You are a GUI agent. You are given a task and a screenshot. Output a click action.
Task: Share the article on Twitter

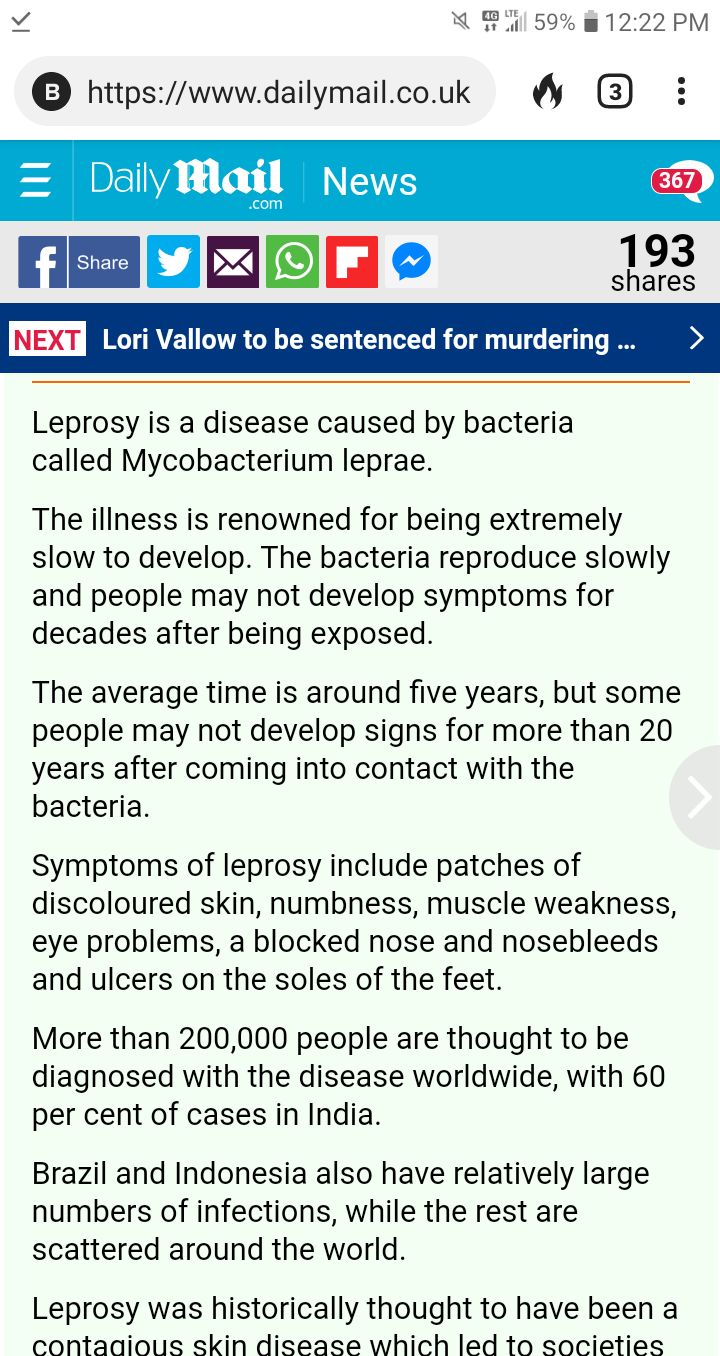173,262
